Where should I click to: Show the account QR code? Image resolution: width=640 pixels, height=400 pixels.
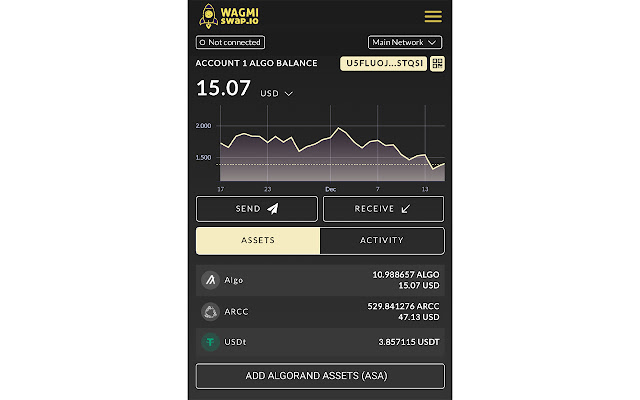[x=437, y=64]
